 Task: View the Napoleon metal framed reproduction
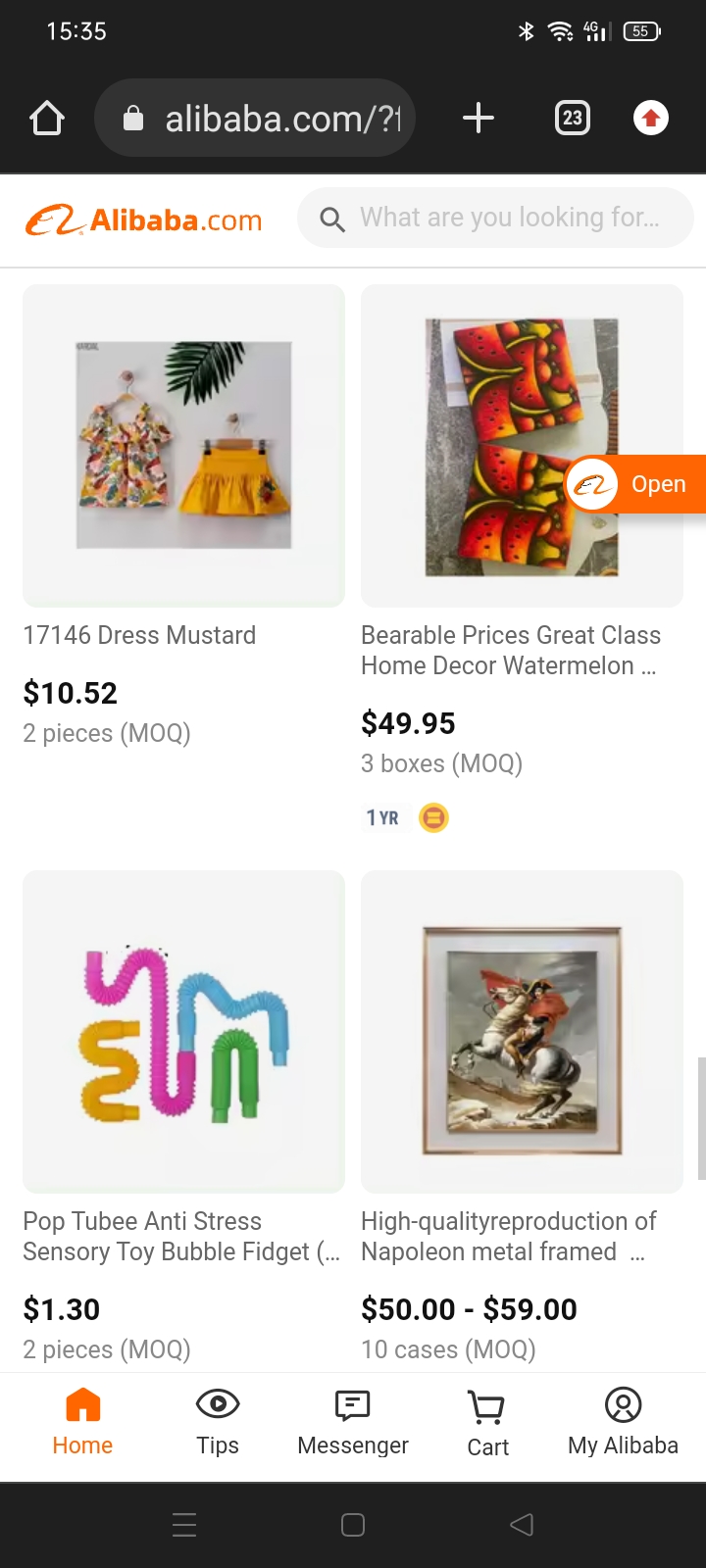pos(522,1032)
